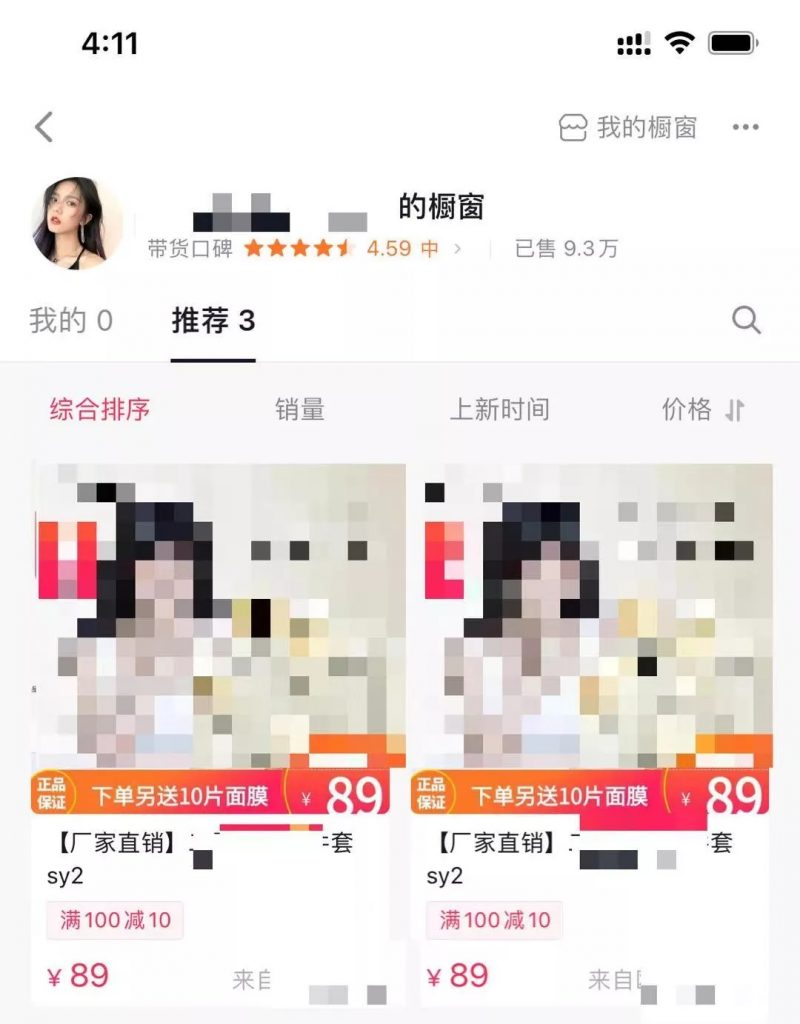The width and height of the screenshot is (800, 1024).
Task: Switch to the 我的 0 tab
Action: [71, 321]
